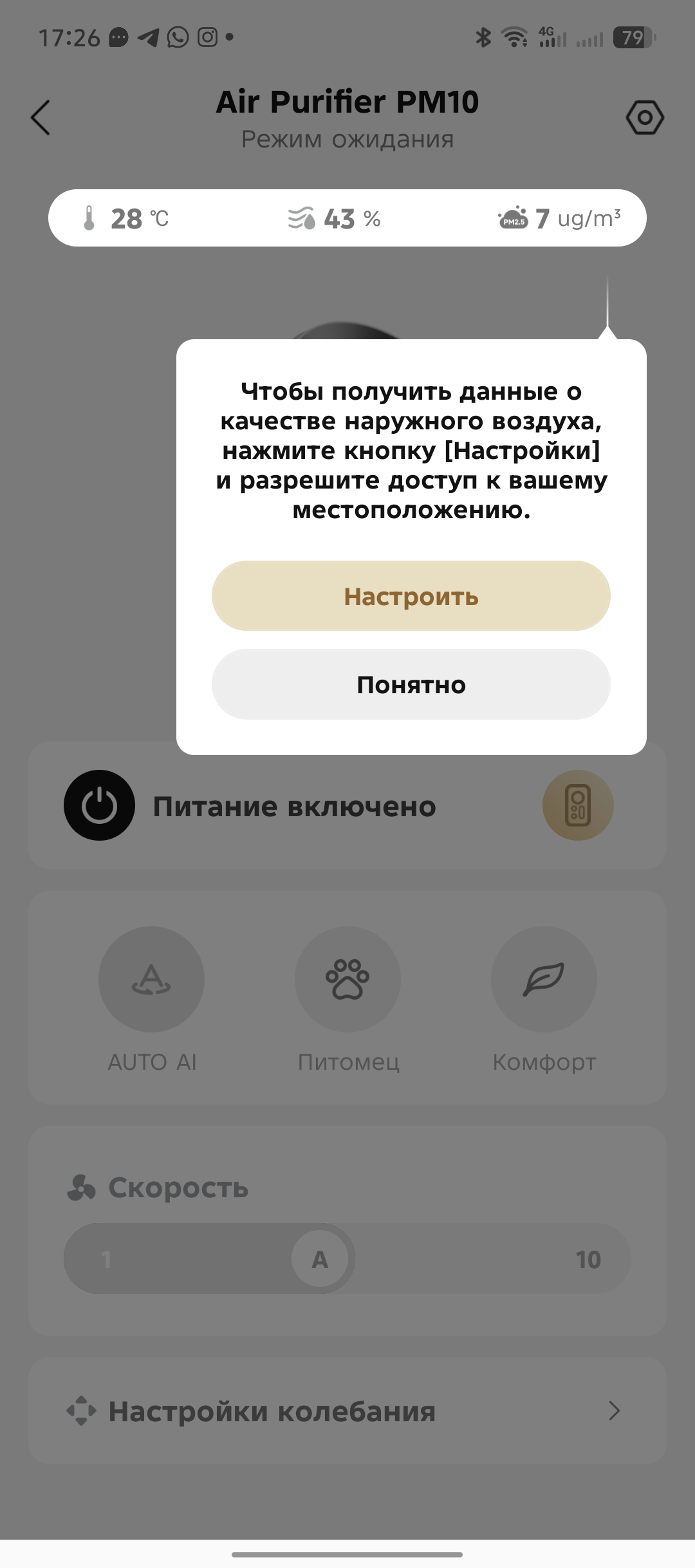
Task: Toggle the power button
Action: click(x=99, y=805)
